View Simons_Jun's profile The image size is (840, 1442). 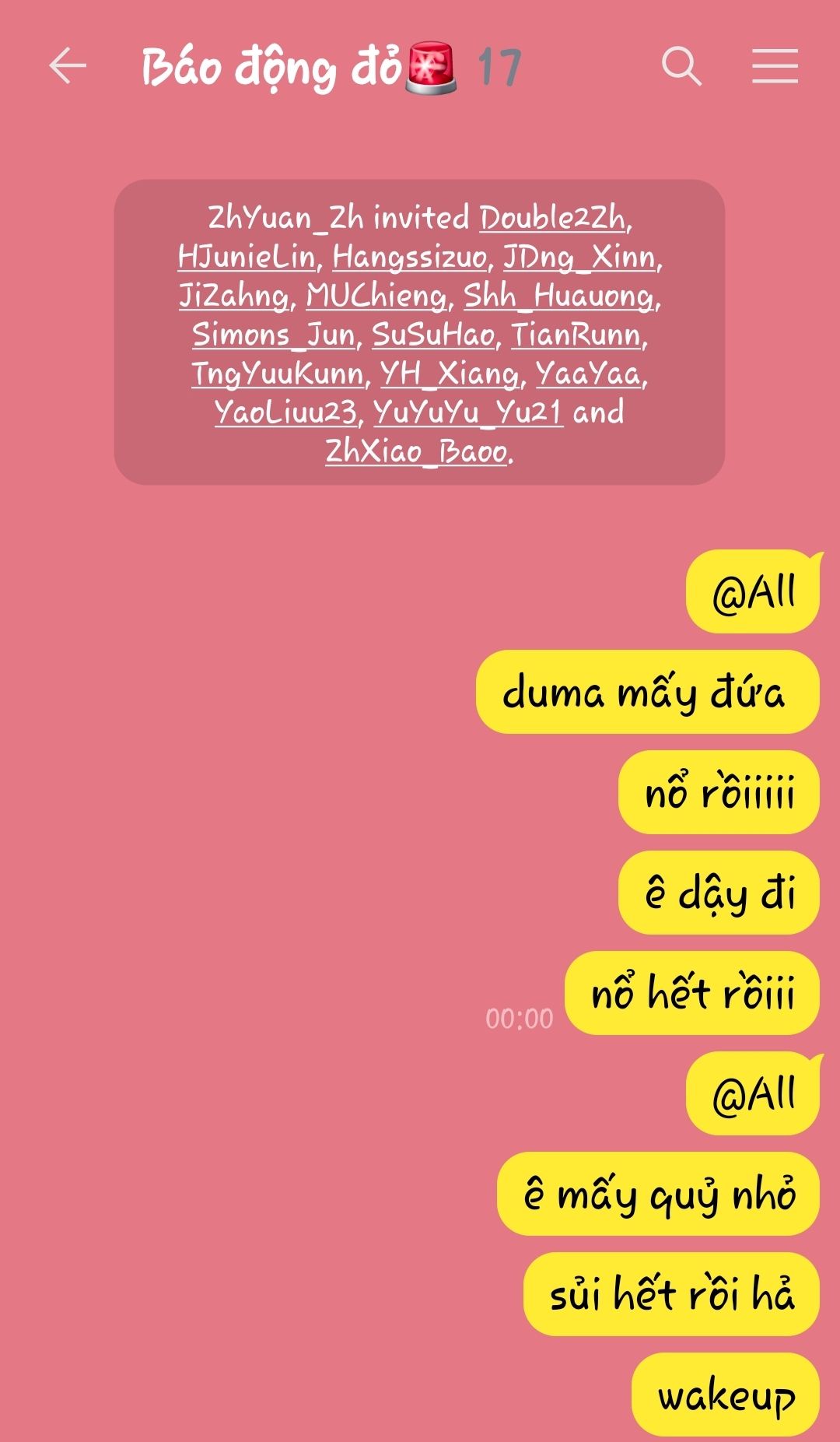tap(273, 335)
